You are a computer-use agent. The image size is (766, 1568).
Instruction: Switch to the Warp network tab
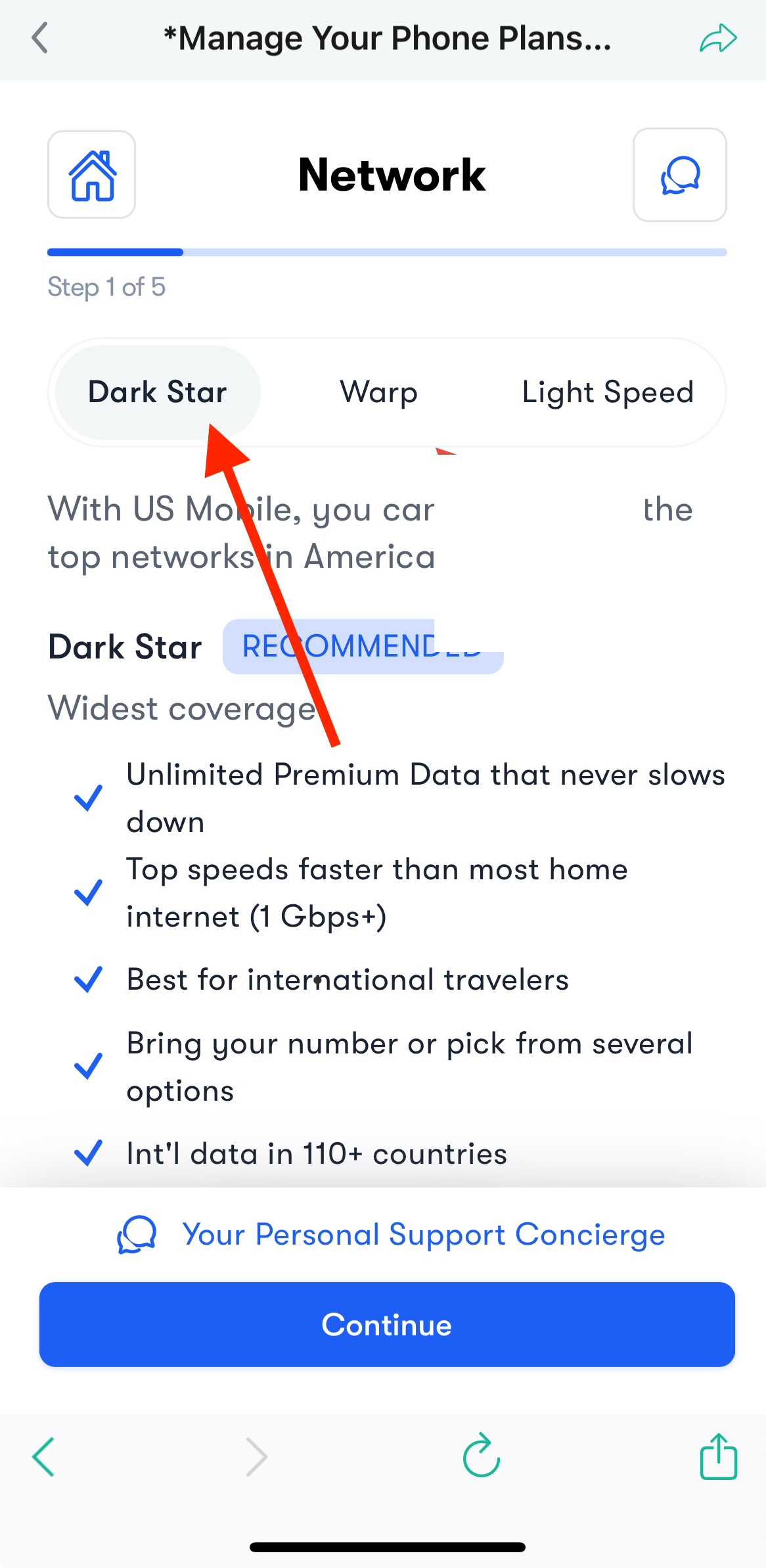point(378,392)
